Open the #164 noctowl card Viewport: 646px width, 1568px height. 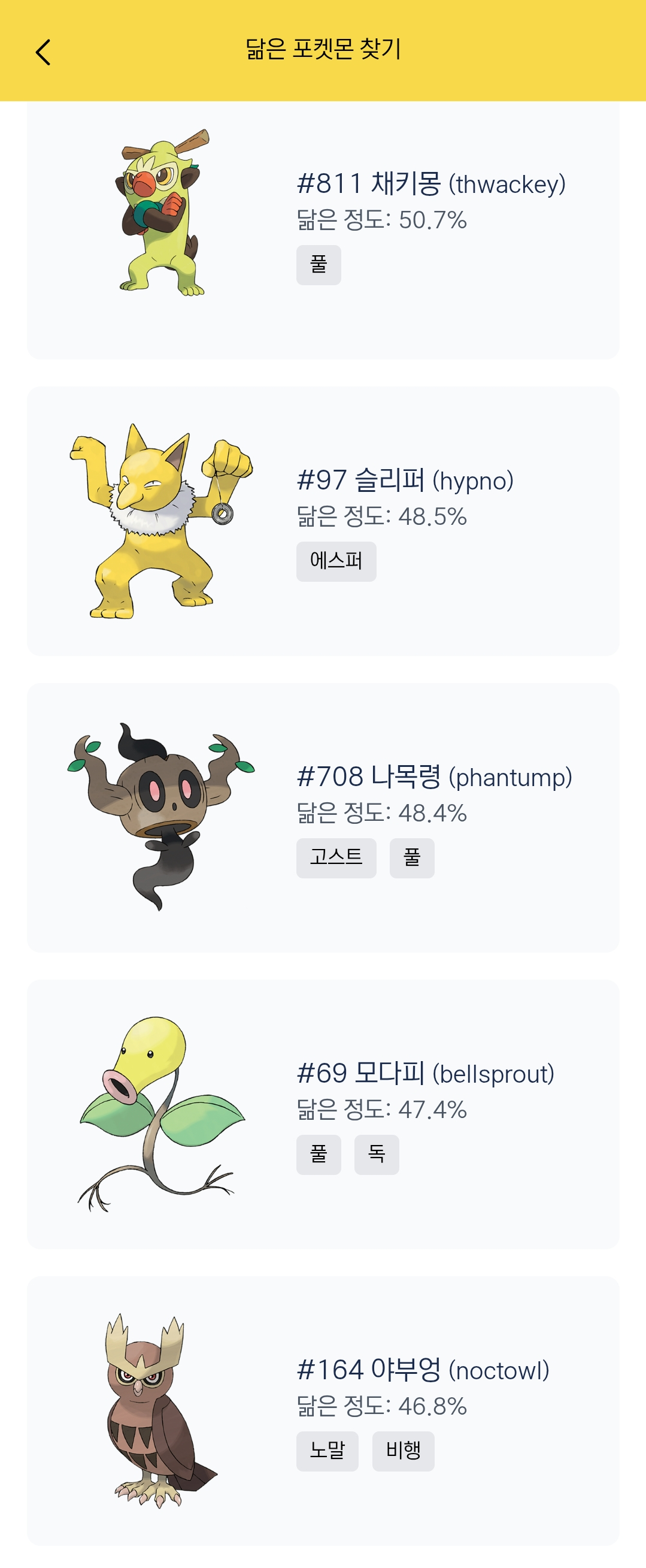(x=423, y=1370)
